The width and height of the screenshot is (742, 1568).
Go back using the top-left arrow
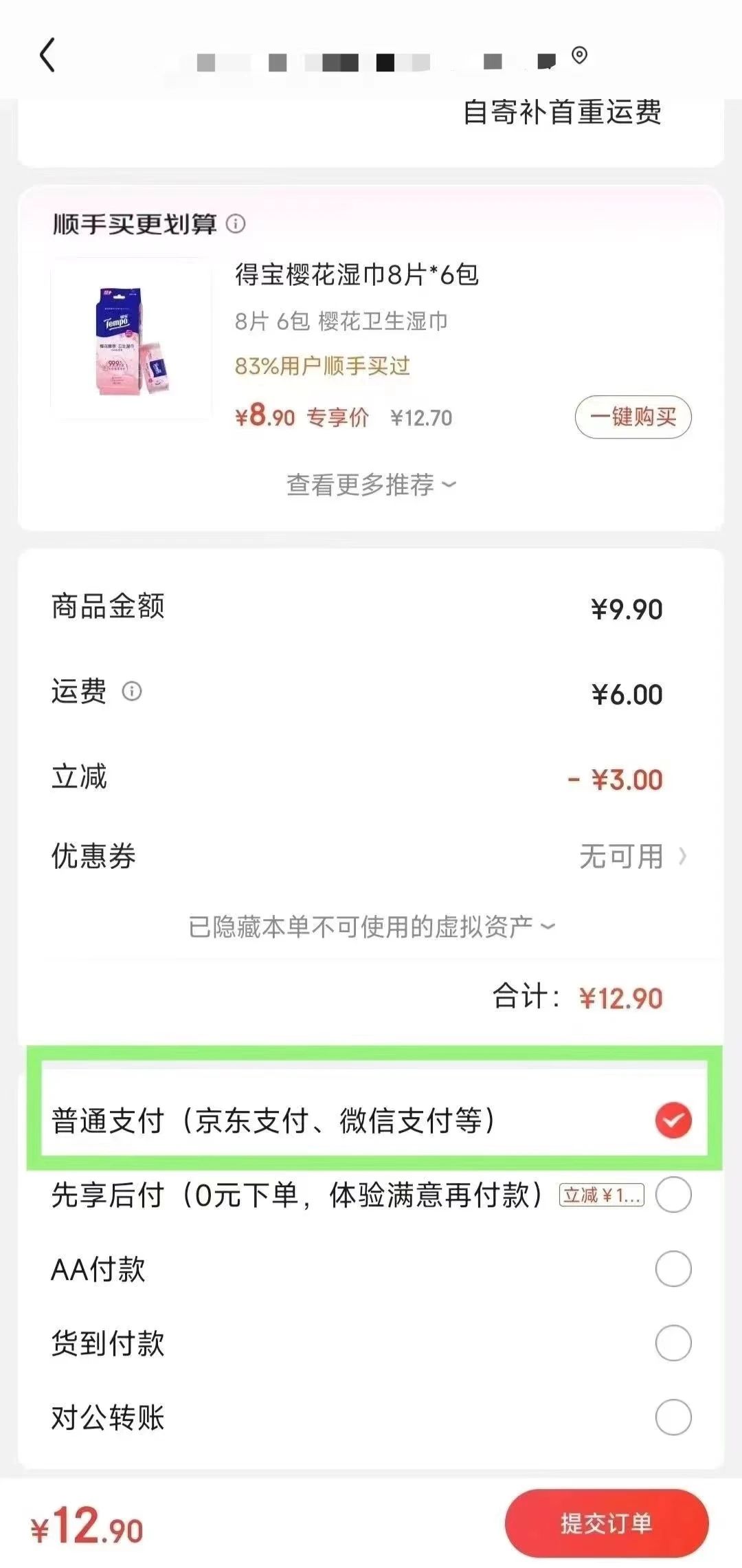(47, 55)
